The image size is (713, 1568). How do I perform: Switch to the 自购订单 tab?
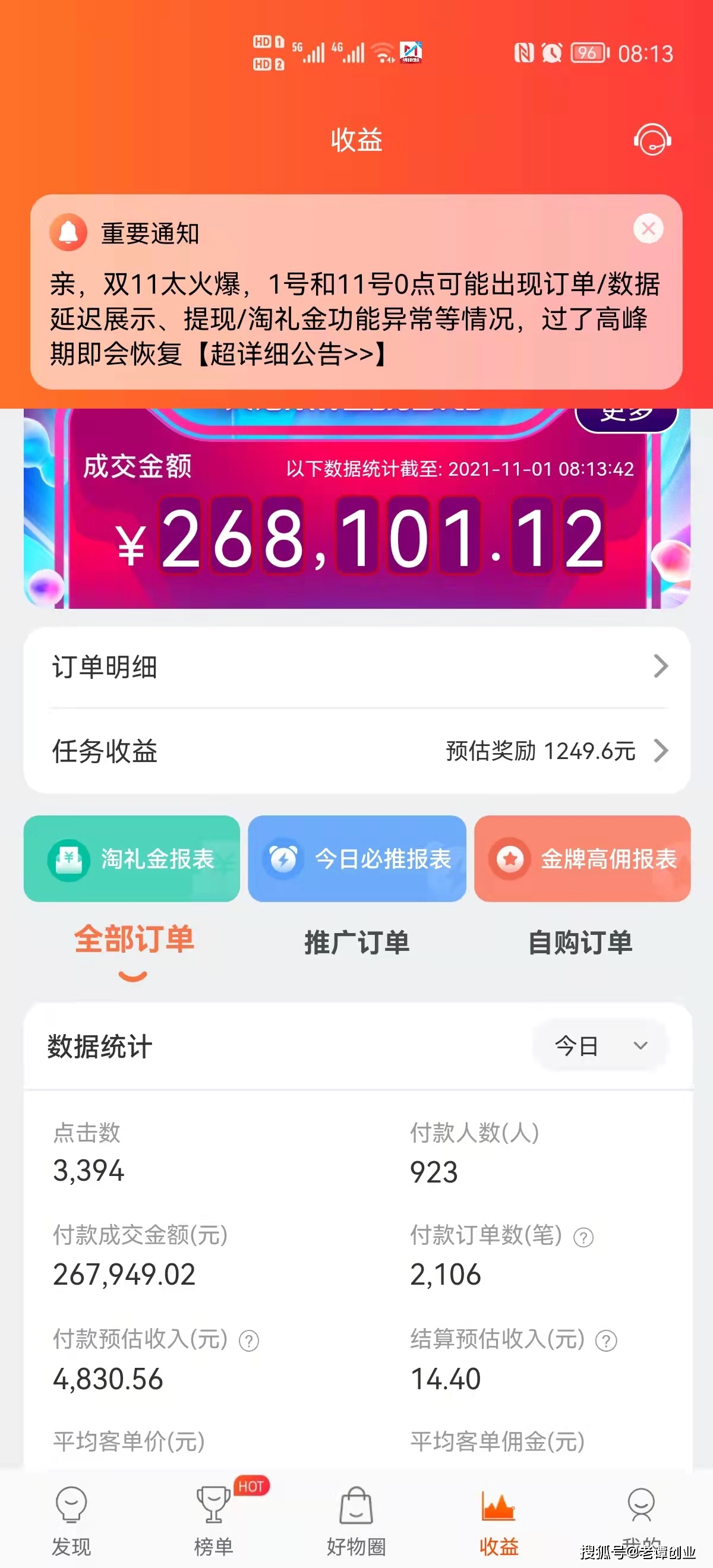580,943
